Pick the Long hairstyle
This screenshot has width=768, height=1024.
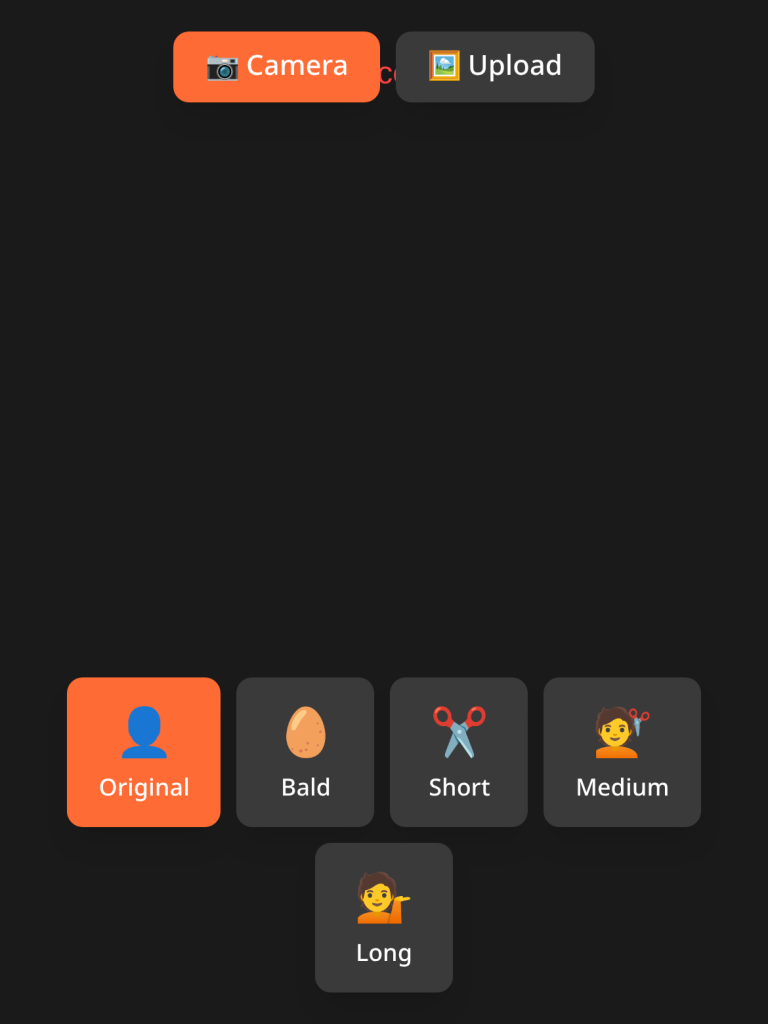[x=384, y=917]
